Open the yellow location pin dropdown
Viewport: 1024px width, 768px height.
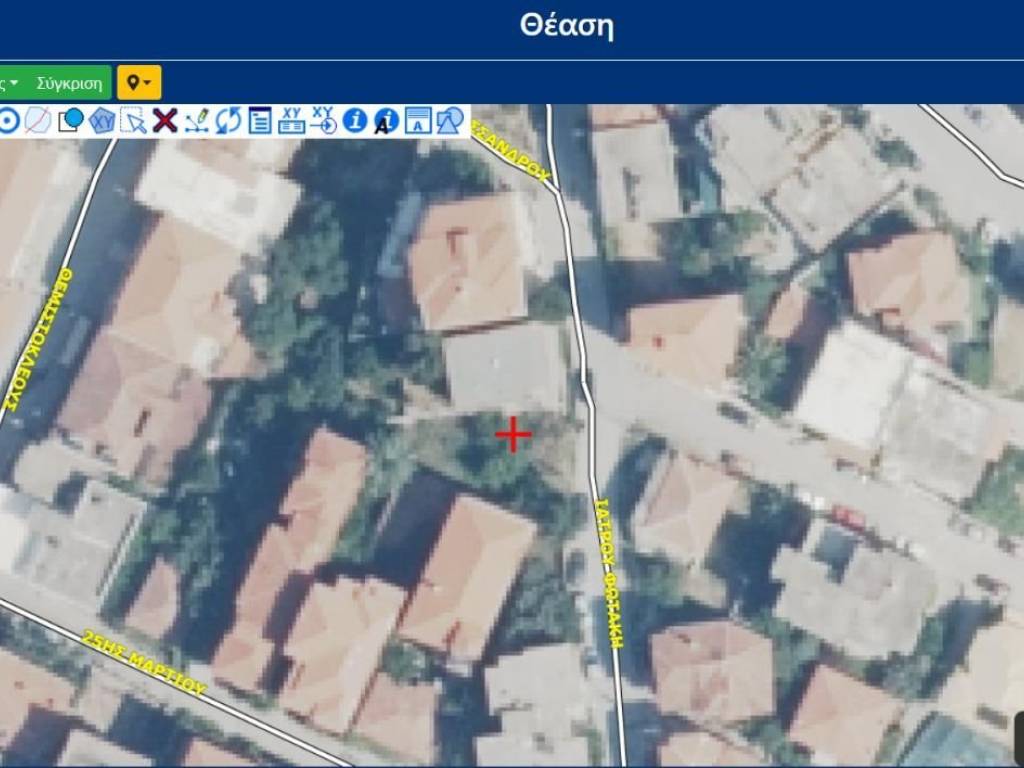click(139, 83)
